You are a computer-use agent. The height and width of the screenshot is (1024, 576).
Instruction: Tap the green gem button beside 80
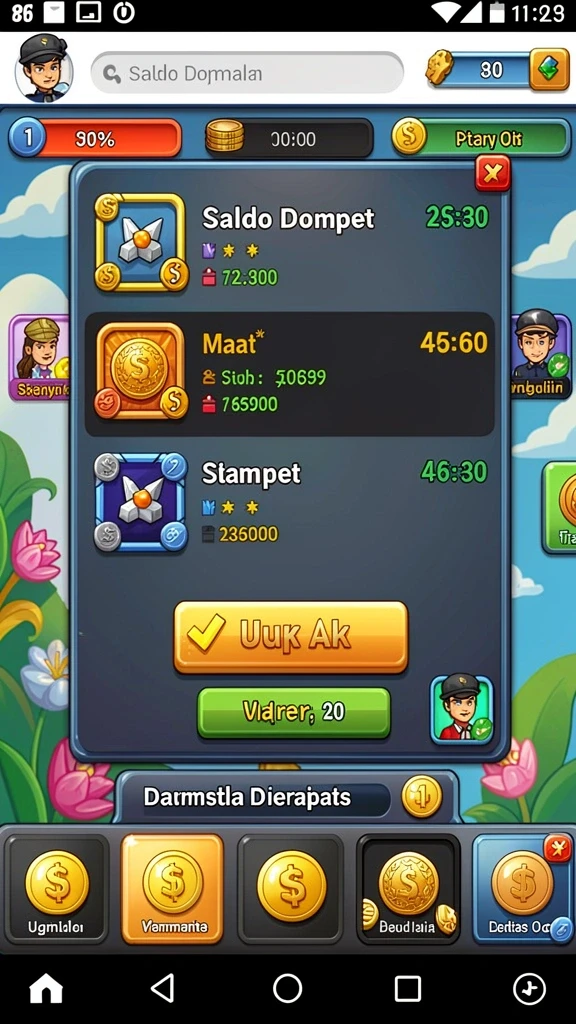[x=549, y=69]
